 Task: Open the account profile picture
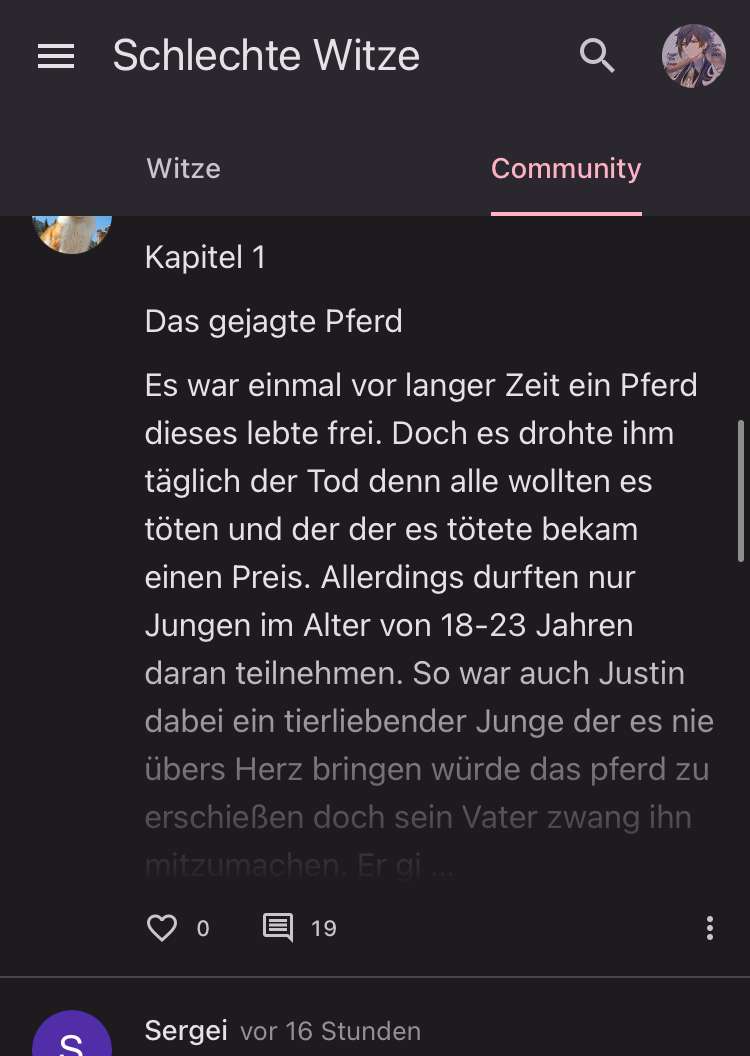coord(693,56)
